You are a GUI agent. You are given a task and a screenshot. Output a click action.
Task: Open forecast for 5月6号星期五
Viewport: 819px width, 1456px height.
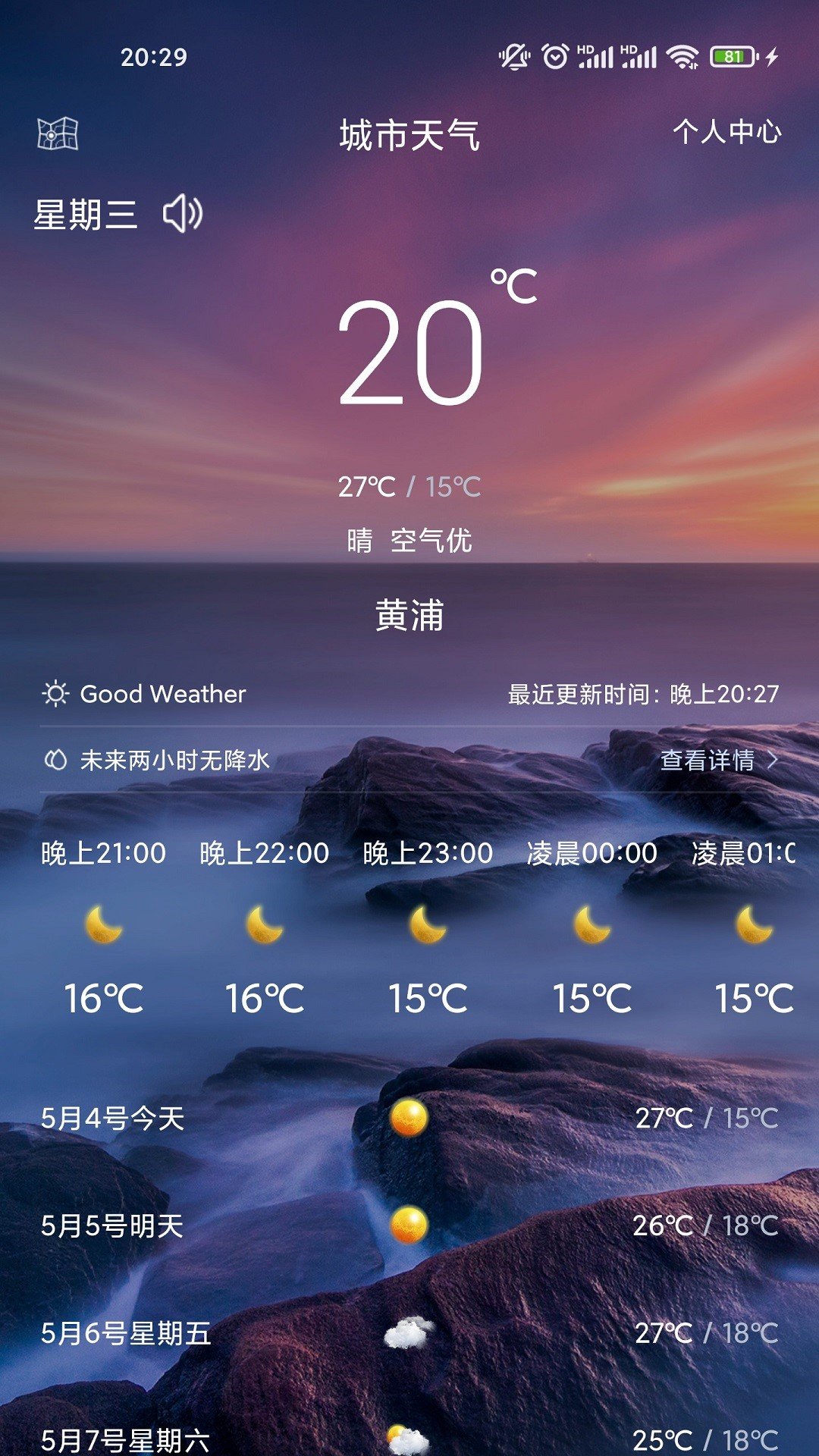pyautogui.click(x=409, y=1333)
